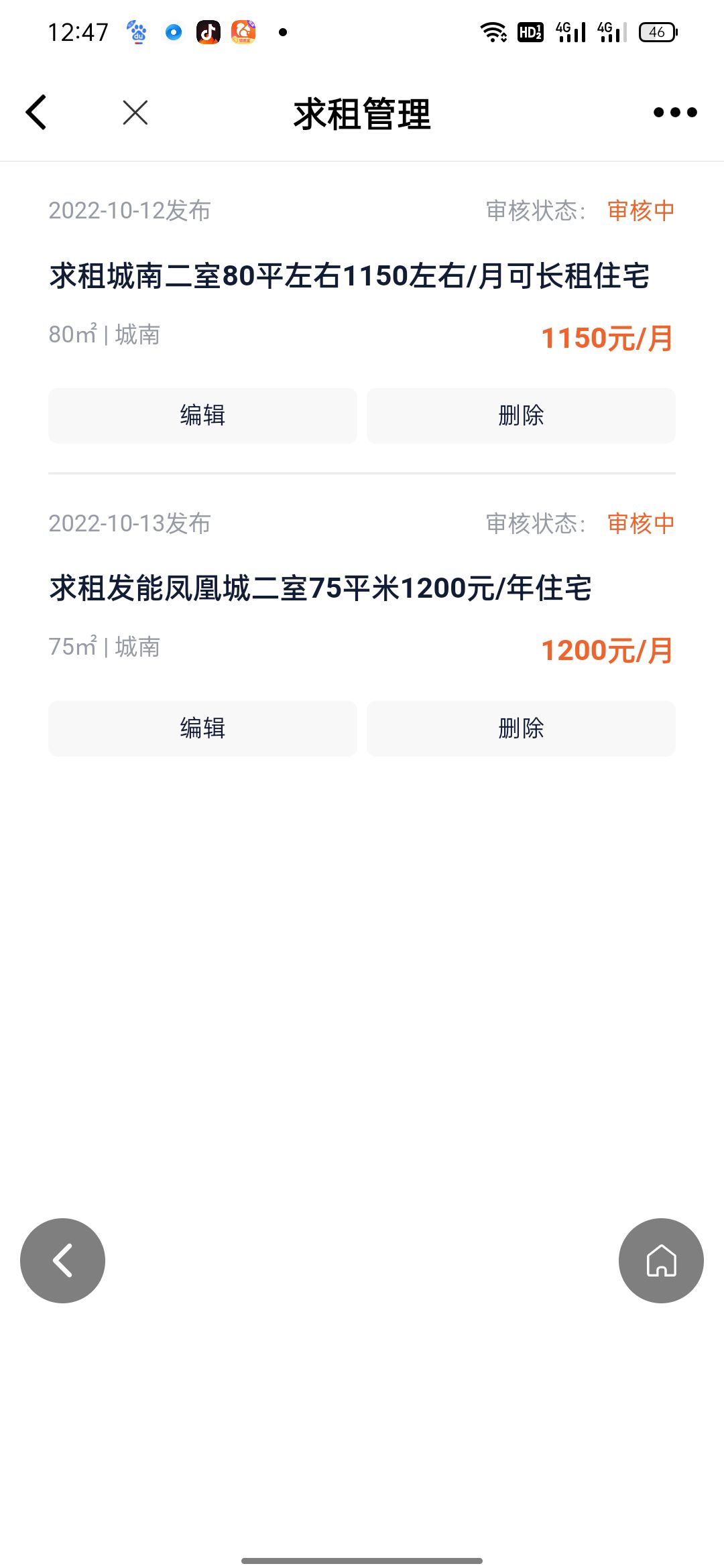Close the page with the X icon
Image resolution: width=724 pixels, height=1568 pixels.
pos(135,113)
